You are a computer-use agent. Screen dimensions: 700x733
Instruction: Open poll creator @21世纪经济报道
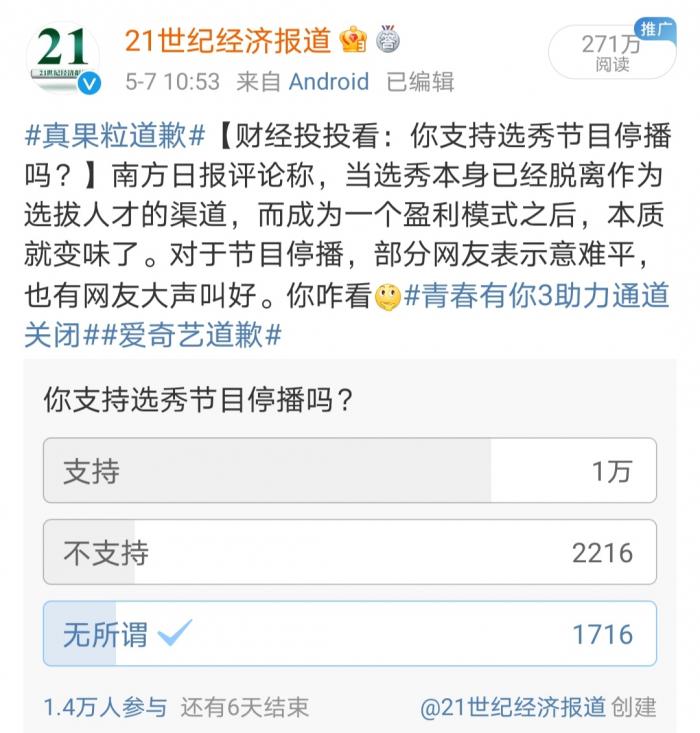point(513,707)
